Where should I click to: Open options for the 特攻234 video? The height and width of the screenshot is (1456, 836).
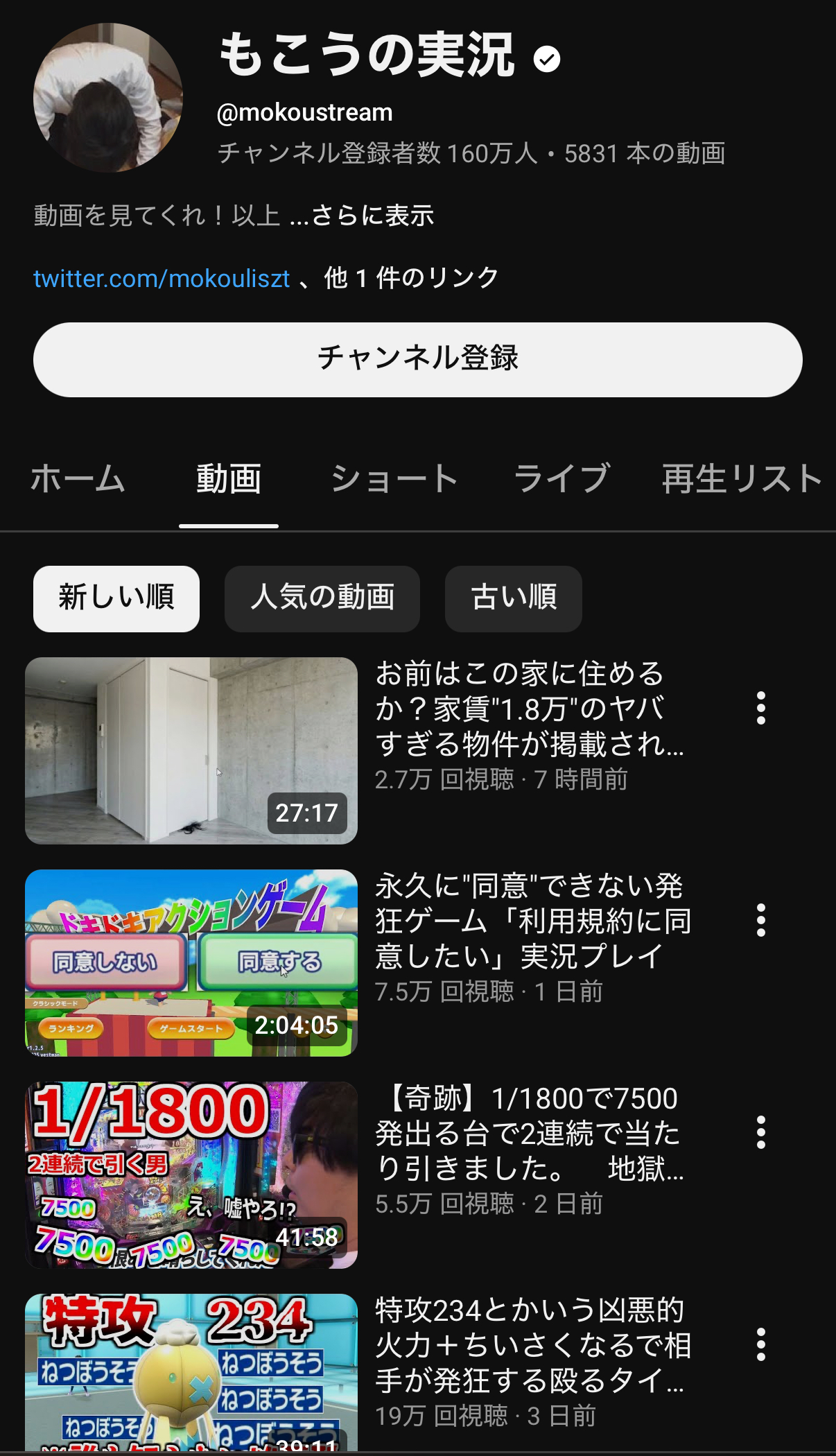pos(760,1344)
